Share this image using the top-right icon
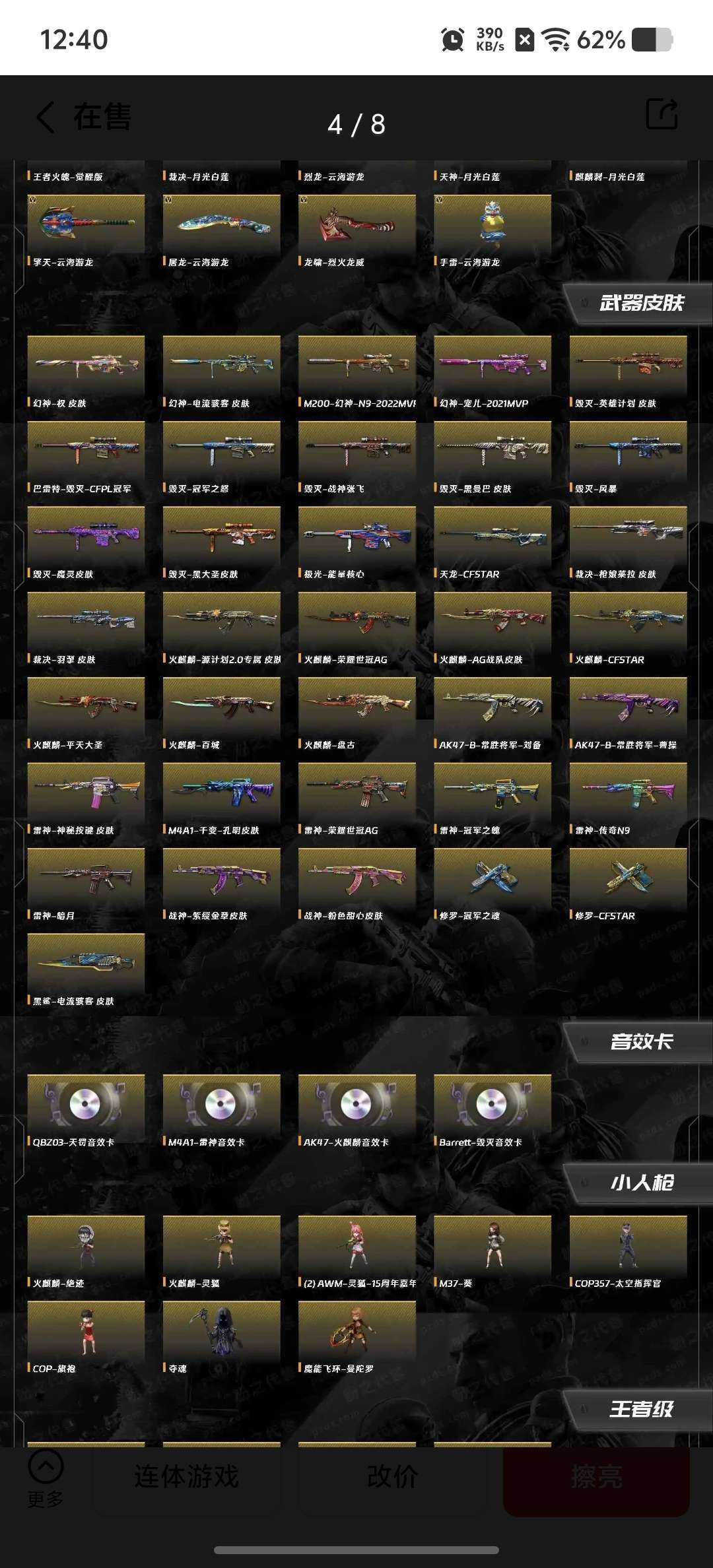Screen dimensions: 713x1568 [662, 114]
